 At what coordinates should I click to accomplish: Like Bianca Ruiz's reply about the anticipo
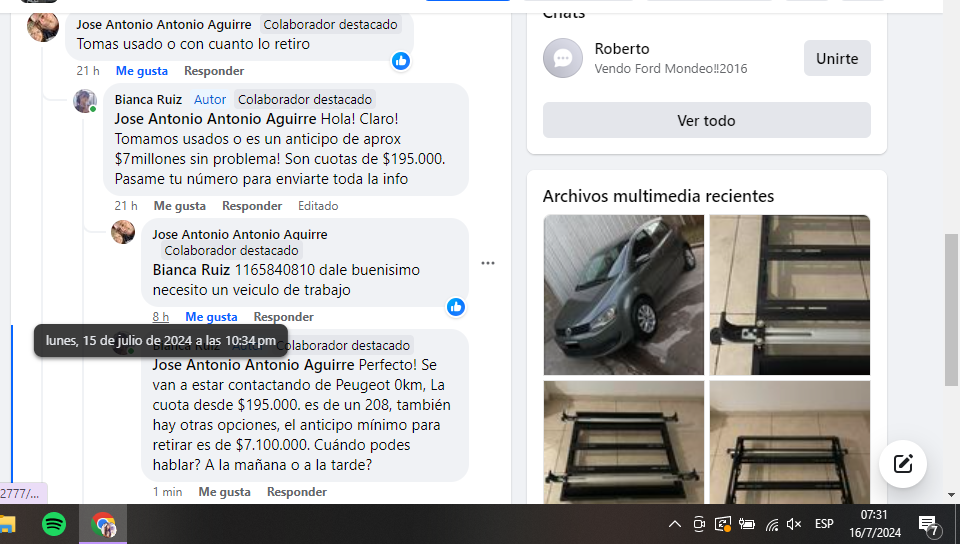(179, 206)
